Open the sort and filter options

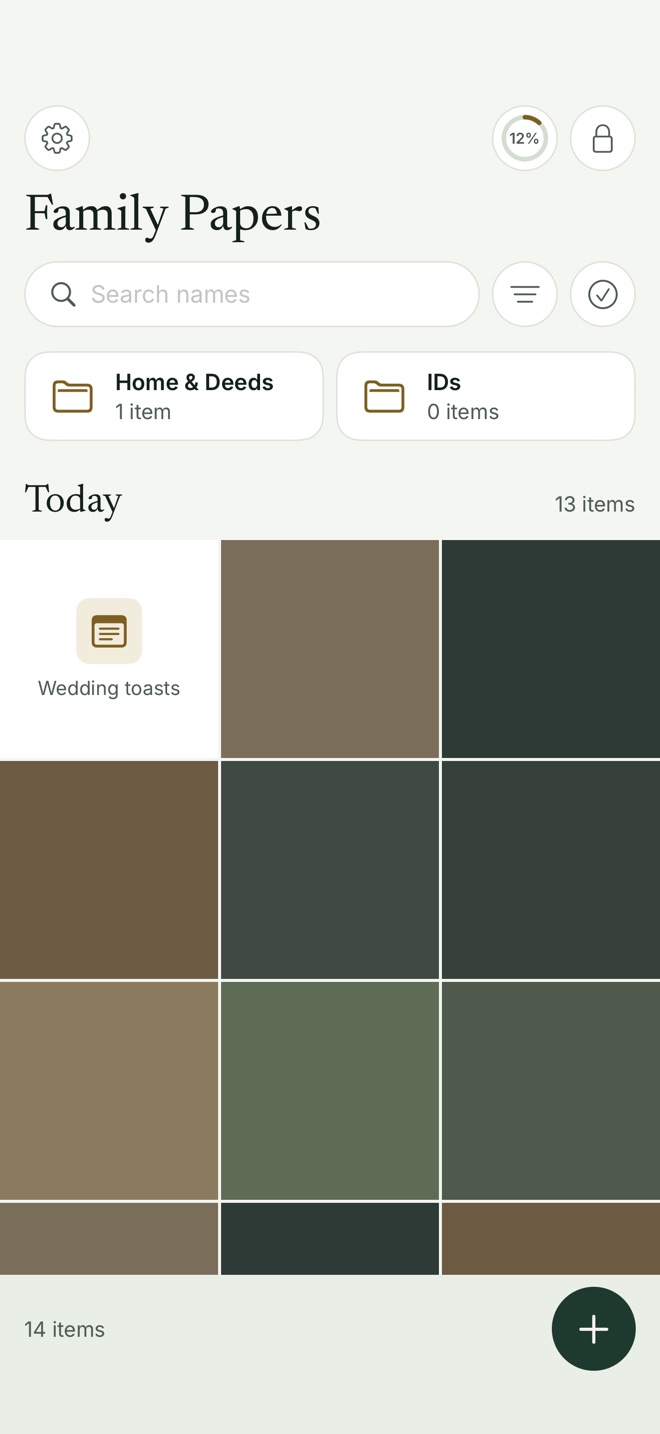[525, 294]
